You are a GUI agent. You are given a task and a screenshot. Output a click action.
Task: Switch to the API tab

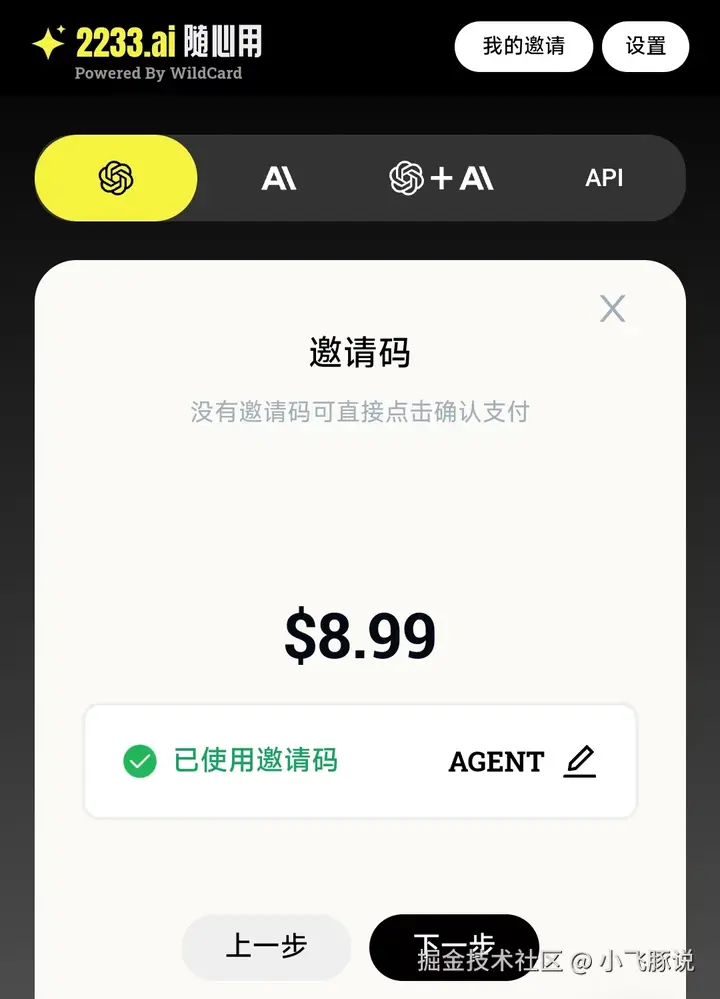click(604, 178)
